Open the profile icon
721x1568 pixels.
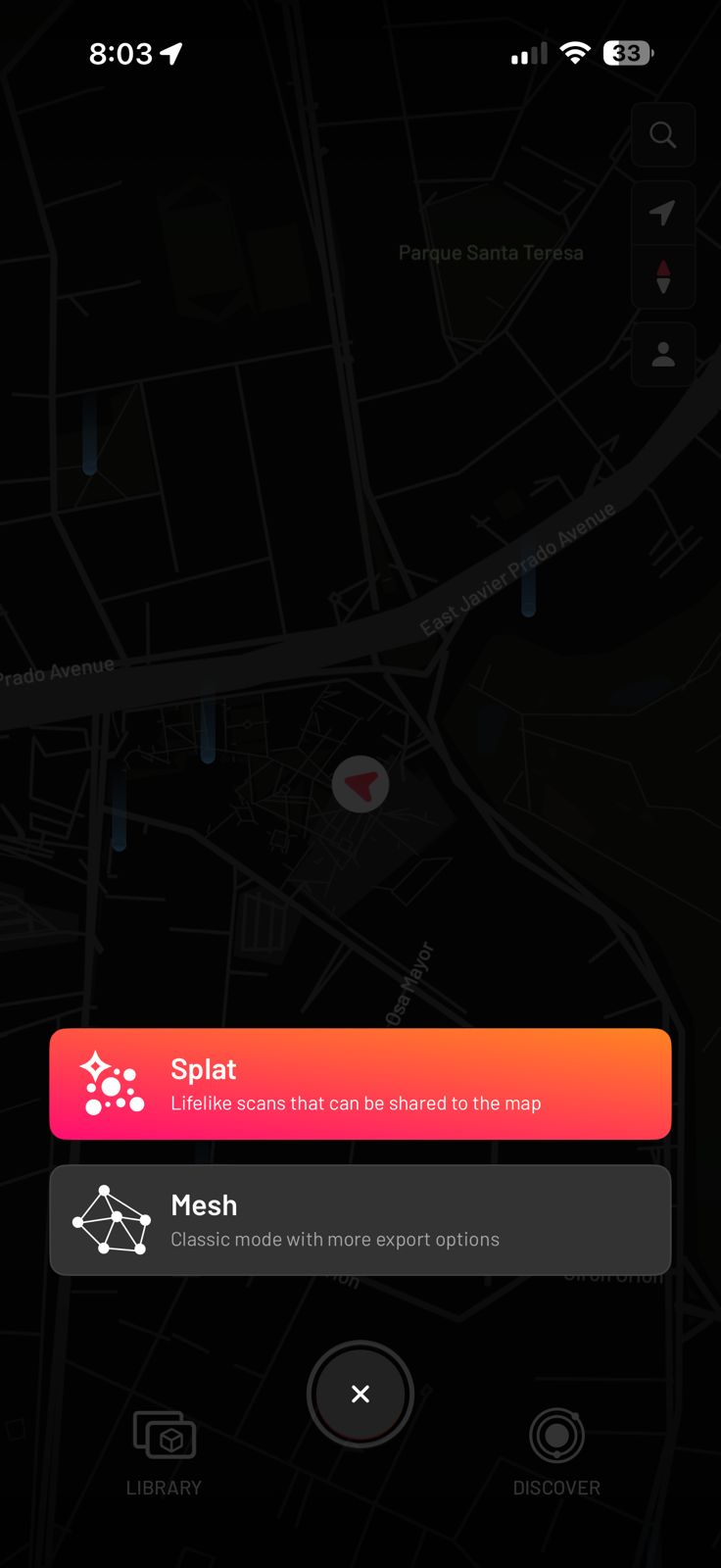click(663, 354)
